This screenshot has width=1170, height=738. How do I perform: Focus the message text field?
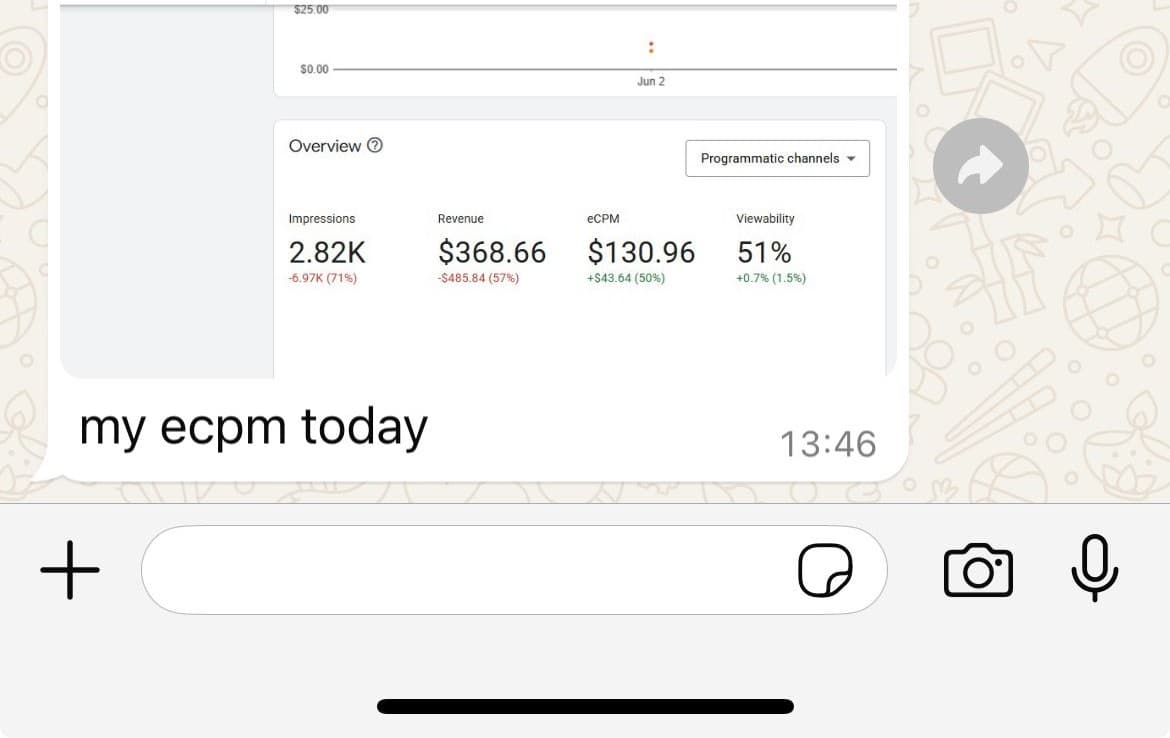point(460,570)
